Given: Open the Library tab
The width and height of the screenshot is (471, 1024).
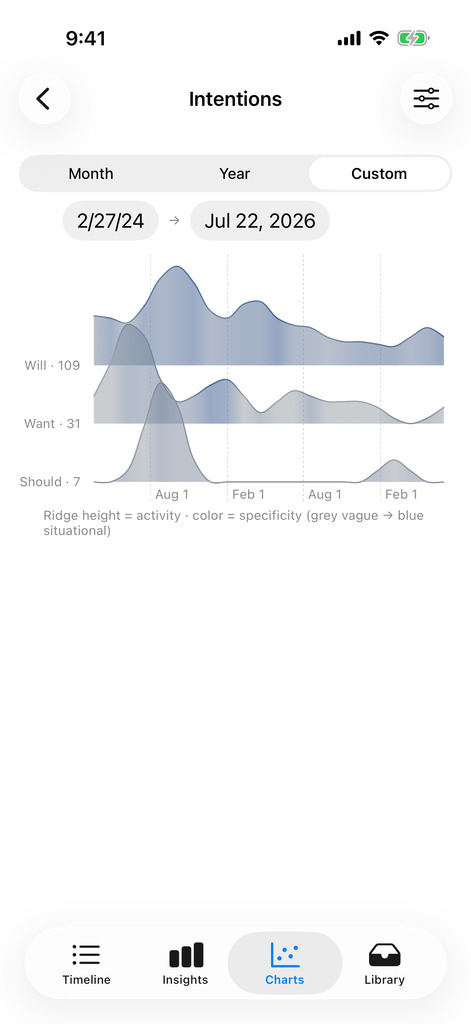Looking at the screenshot, I should [384, 963].
